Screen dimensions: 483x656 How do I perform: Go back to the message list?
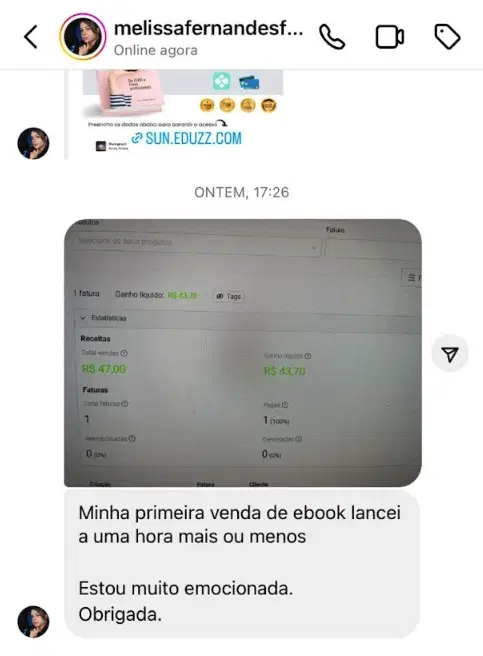(x=31, y=37)
